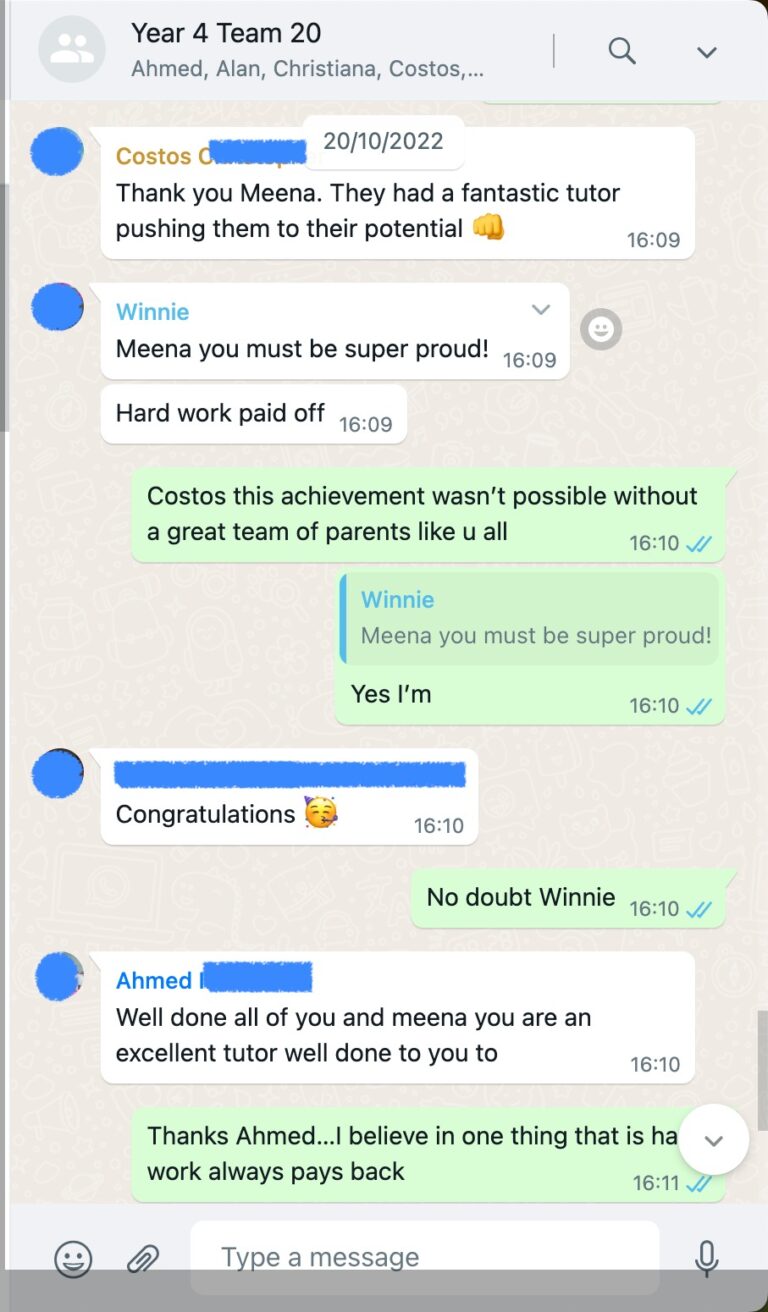
Task: Search within the Year 4 Team 20 chat
Action: click(x=621, y=51)
